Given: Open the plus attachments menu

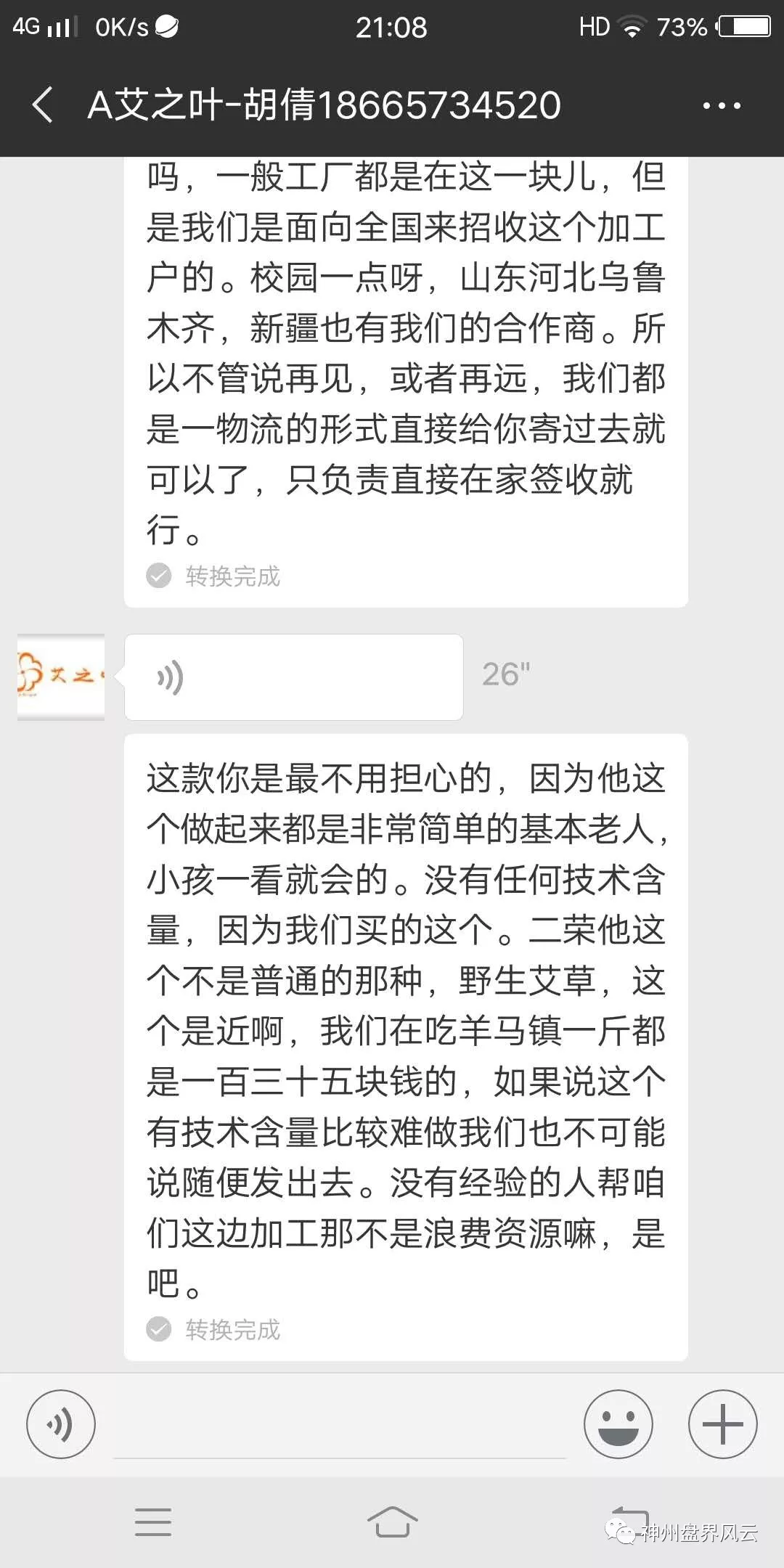Looking at the screenshot, I should 722,1425.
